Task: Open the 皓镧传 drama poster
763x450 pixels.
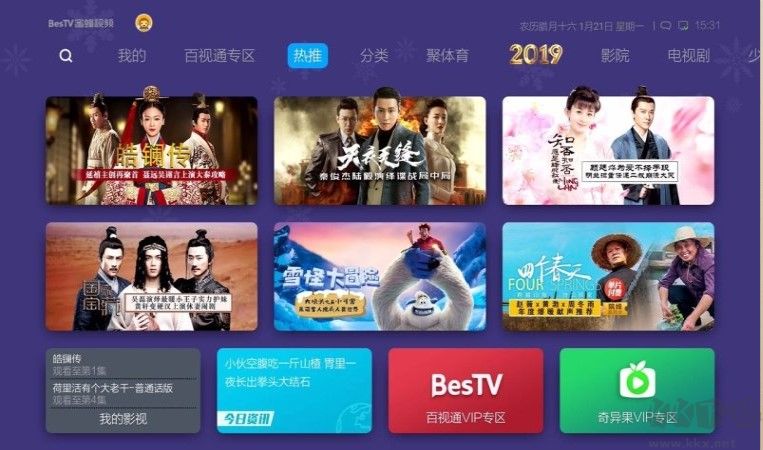Action: click(151, 151)
